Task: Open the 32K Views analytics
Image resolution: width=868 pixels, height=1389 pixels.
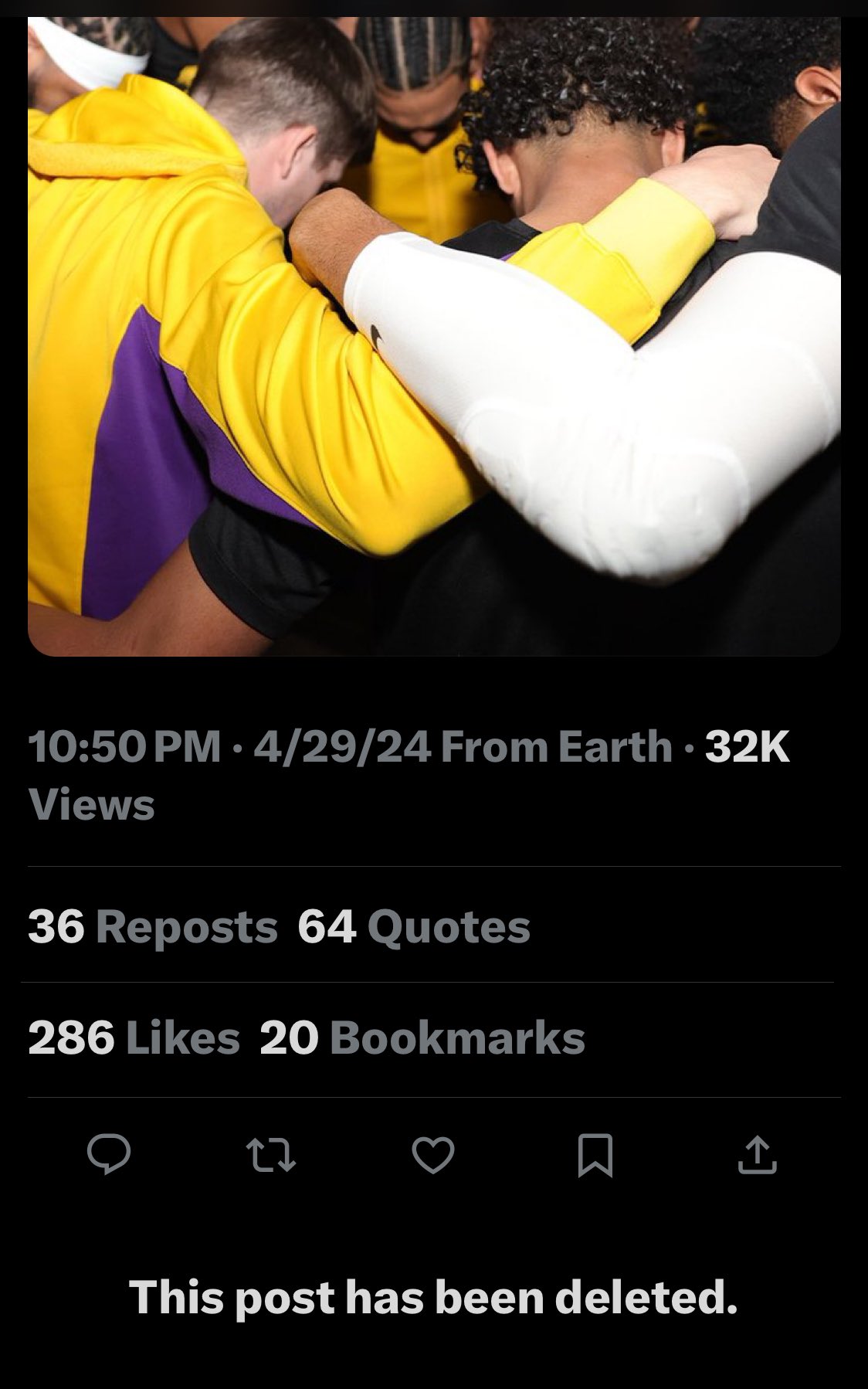Action: (x=747, y=747)
